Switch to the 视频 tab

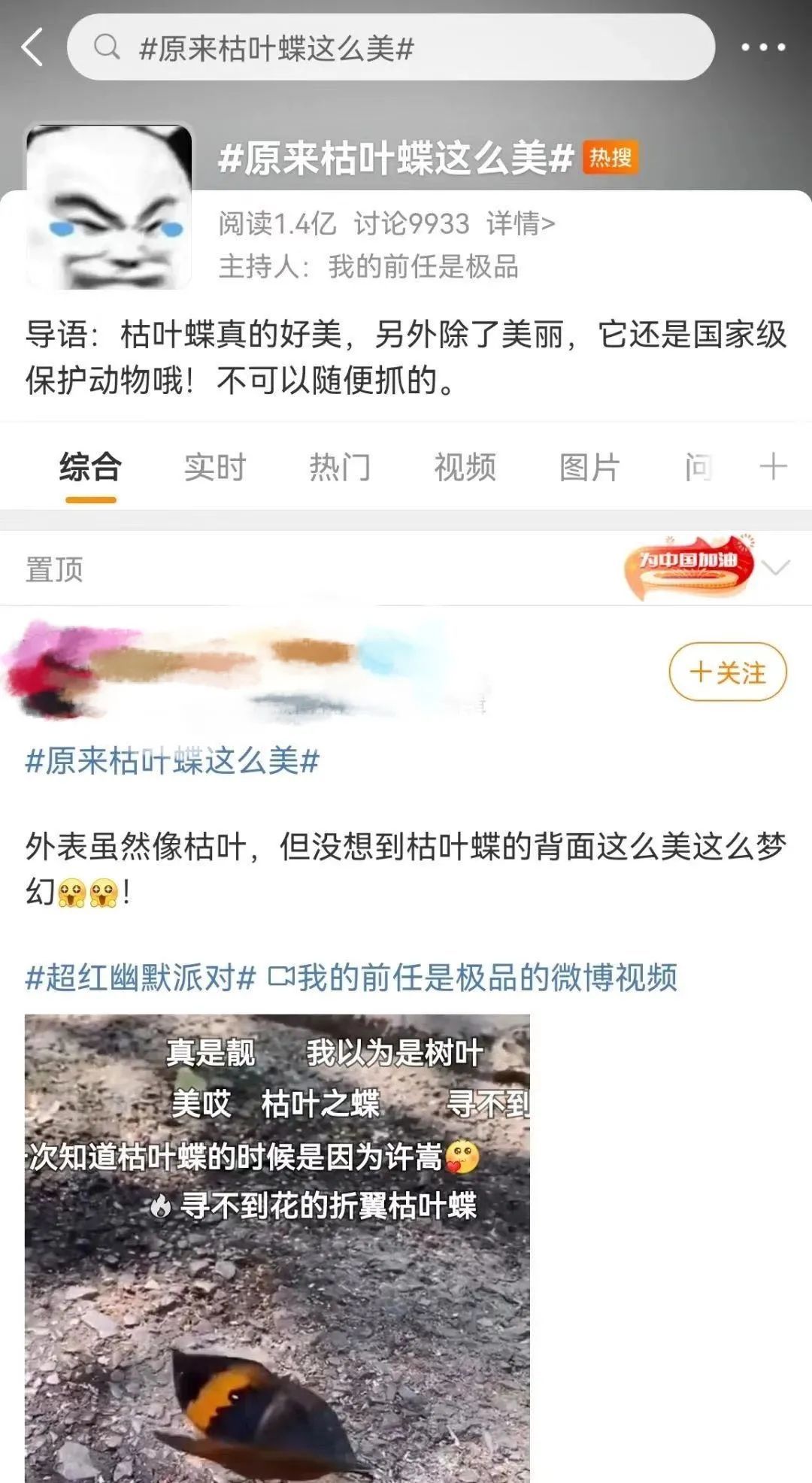(x=465, y=467)
